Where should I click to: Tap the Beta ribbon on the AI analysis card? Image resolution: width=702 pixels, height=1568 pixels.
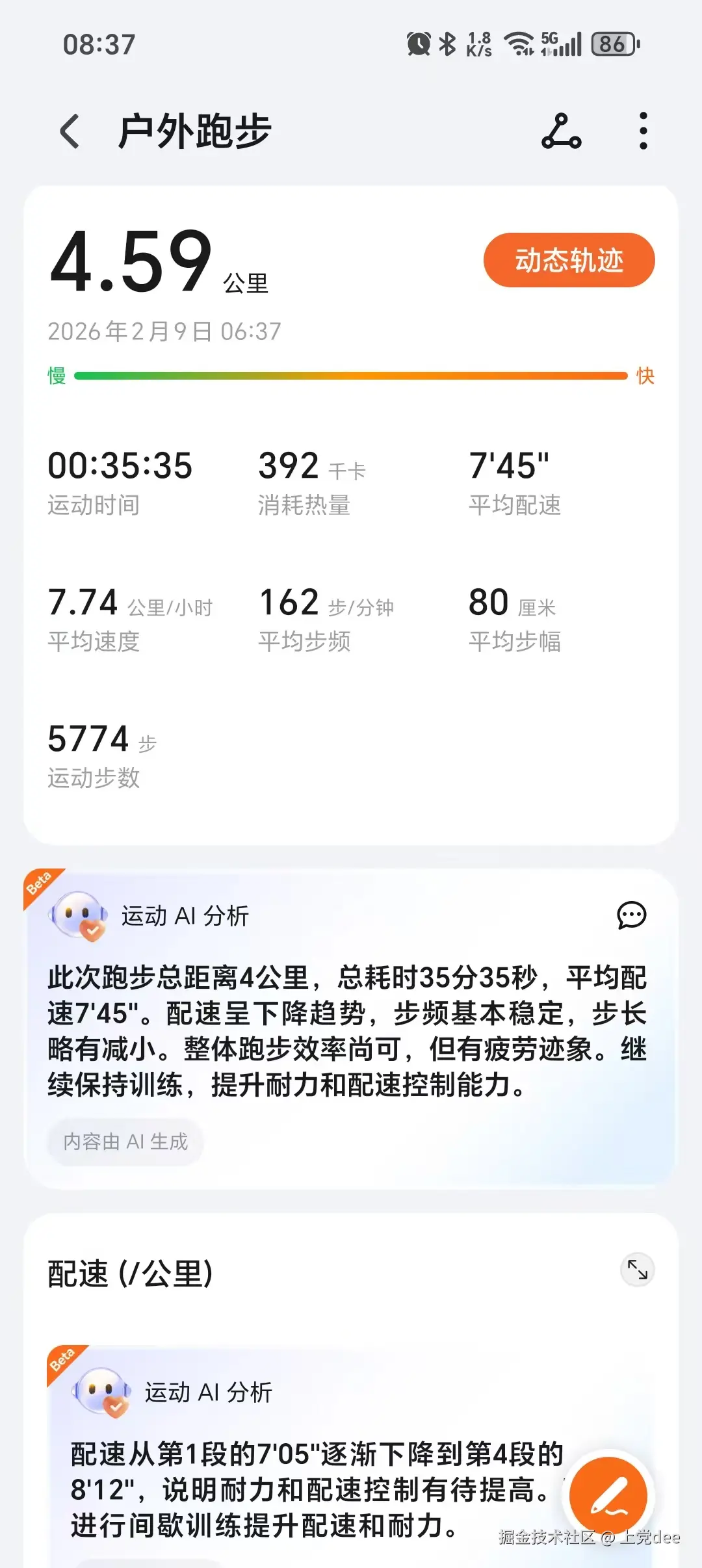[40, 882]
